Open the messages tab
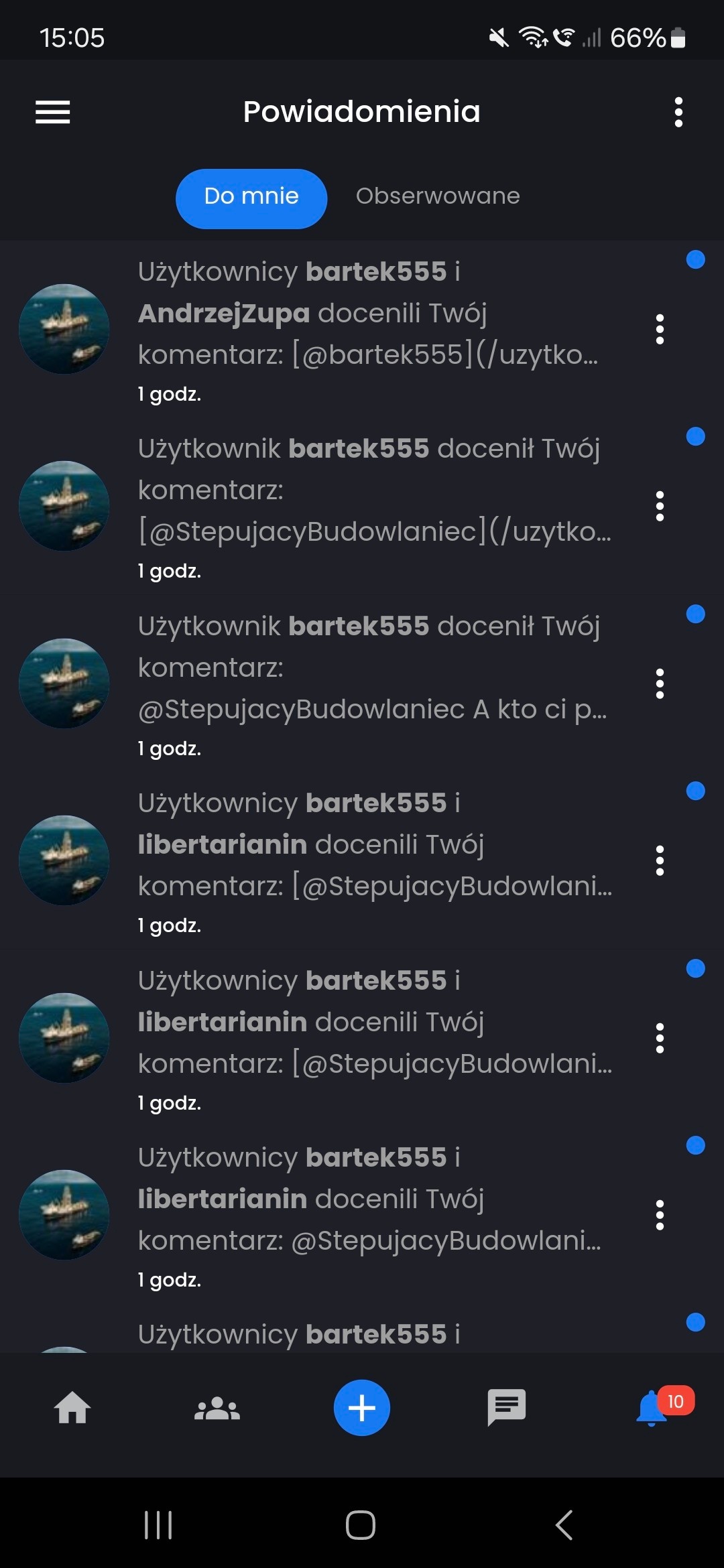724x1568 pixels. [x=507, y=1407]
